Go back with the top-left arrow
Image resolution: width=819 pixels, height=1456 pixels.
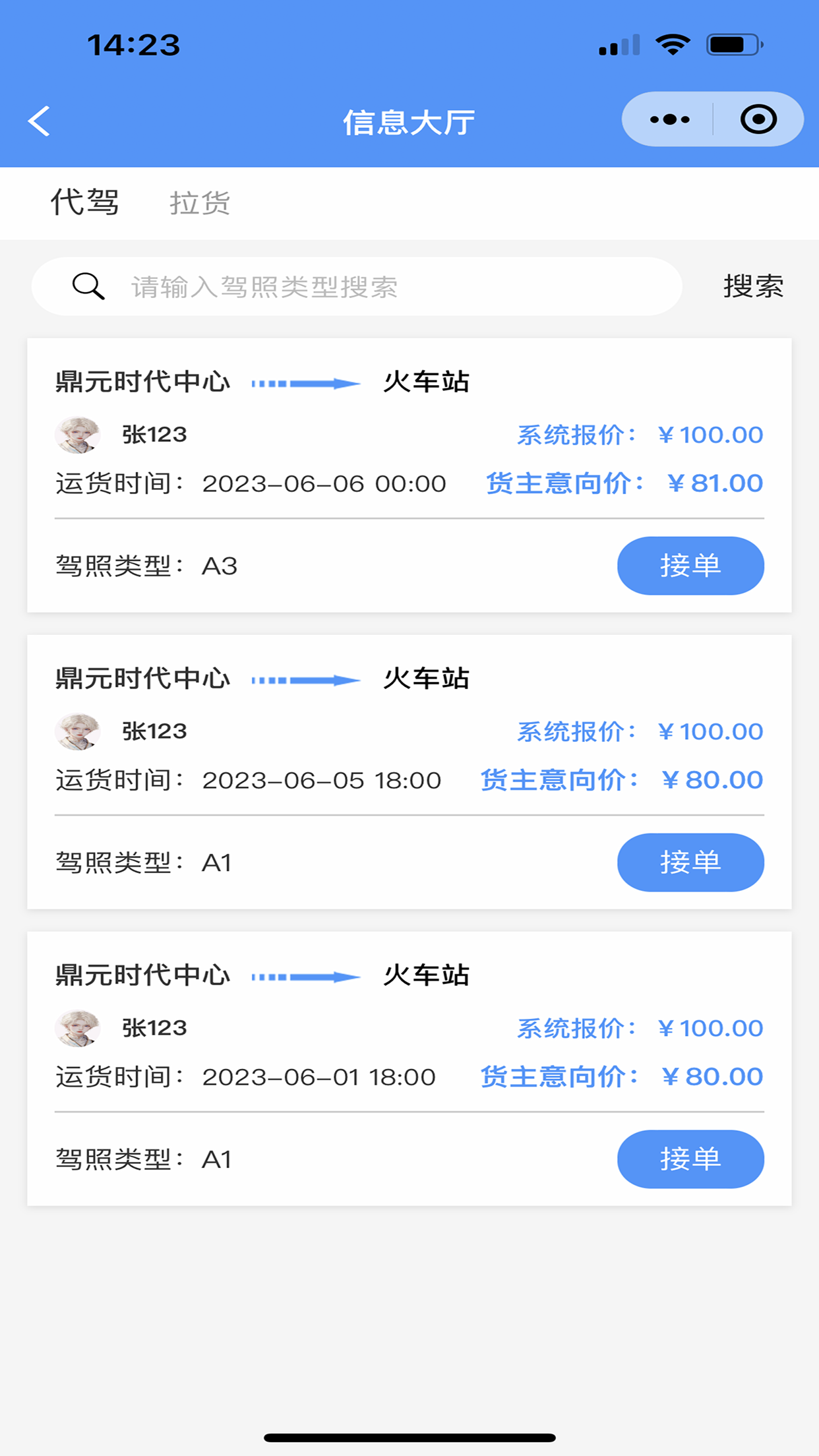pos(40,121)
